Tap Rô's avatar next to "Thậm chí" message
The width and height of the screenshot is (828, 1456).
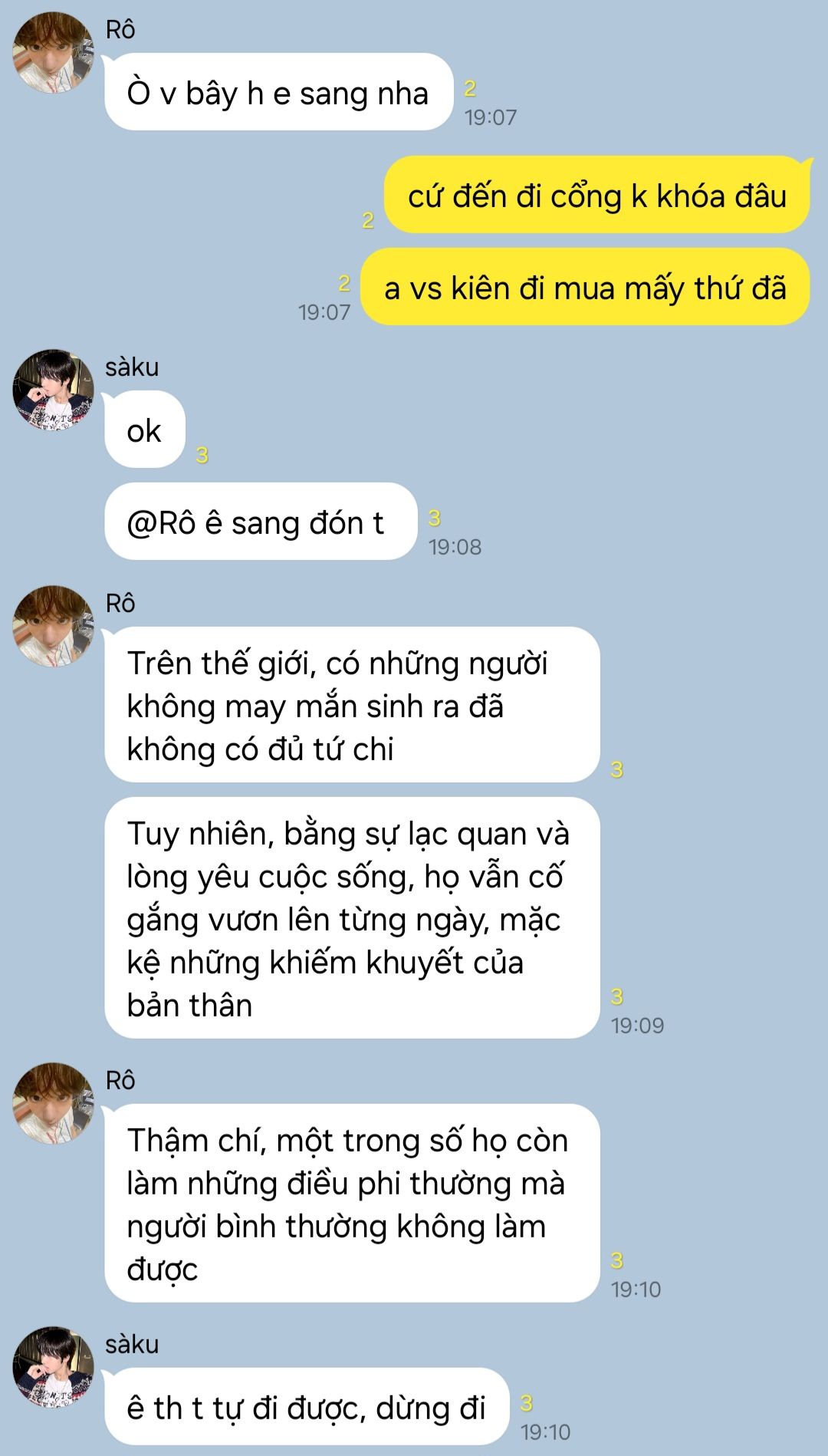pos(53,1103)
